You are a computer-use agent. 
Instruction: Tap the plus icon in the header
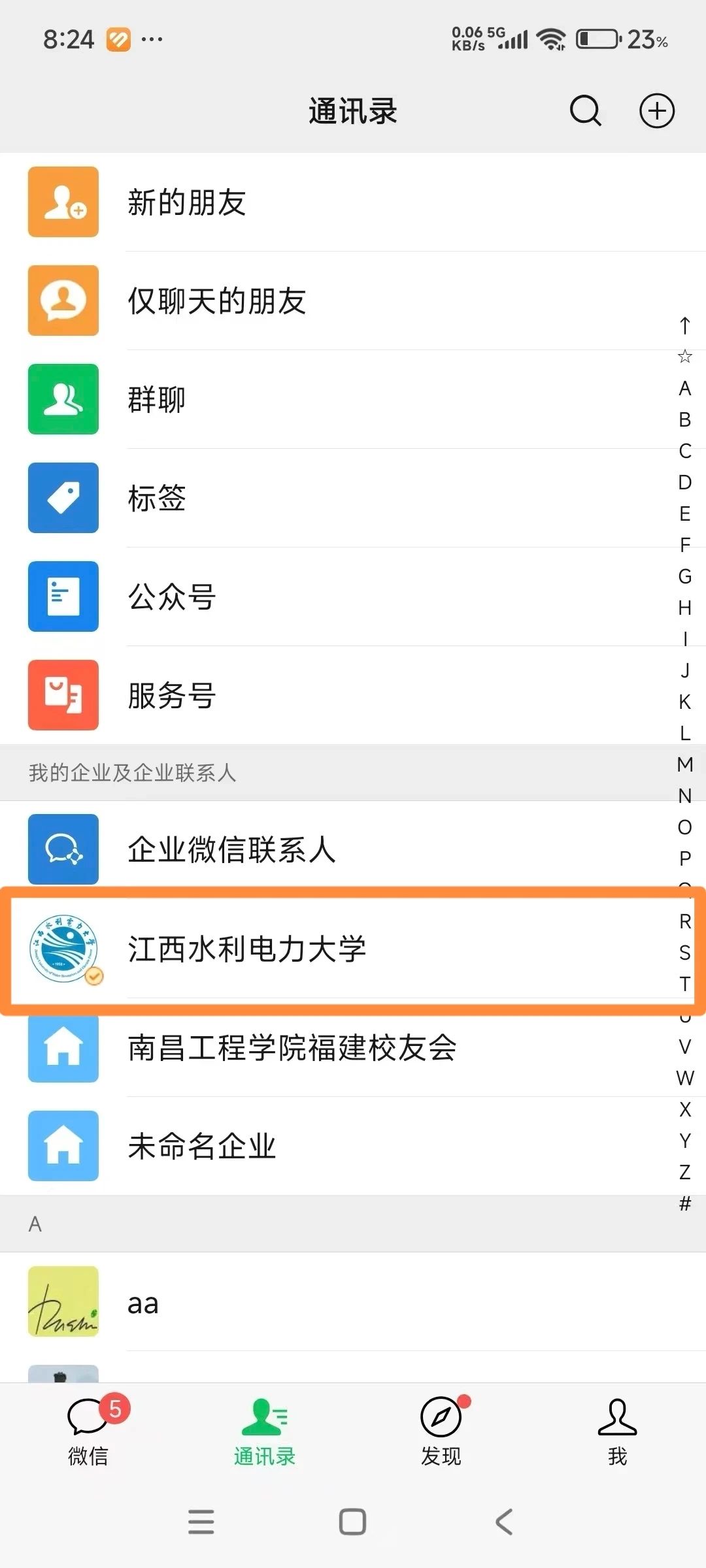click(656, 110)
